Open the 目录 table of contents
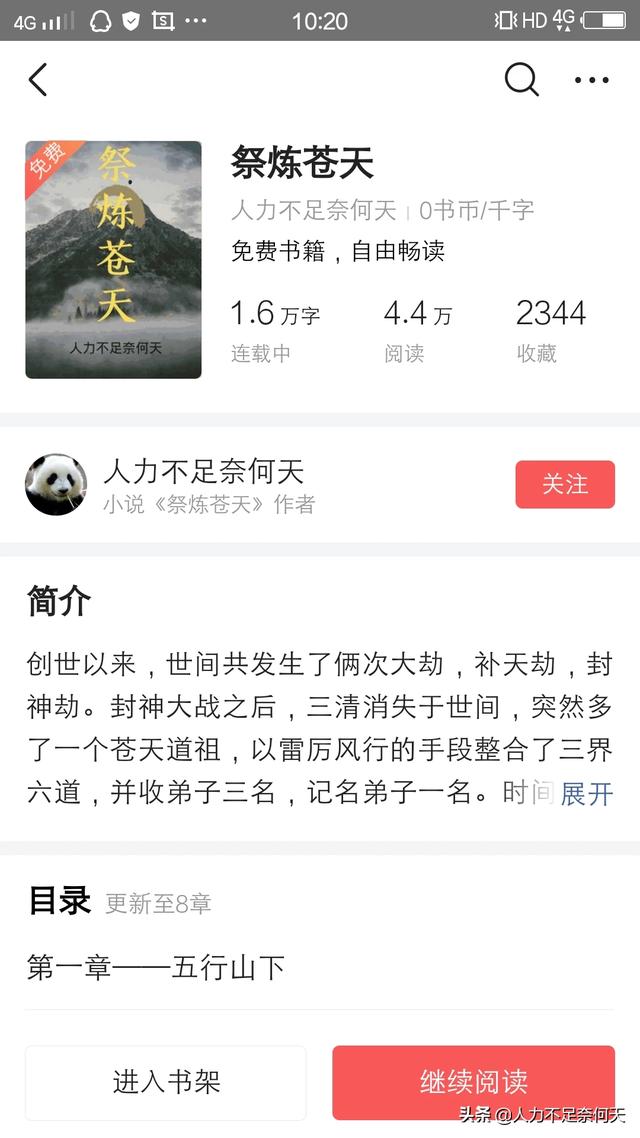The width and height of the screenshot is (640, 1138). pyautogui.click(x=60, y=901)
